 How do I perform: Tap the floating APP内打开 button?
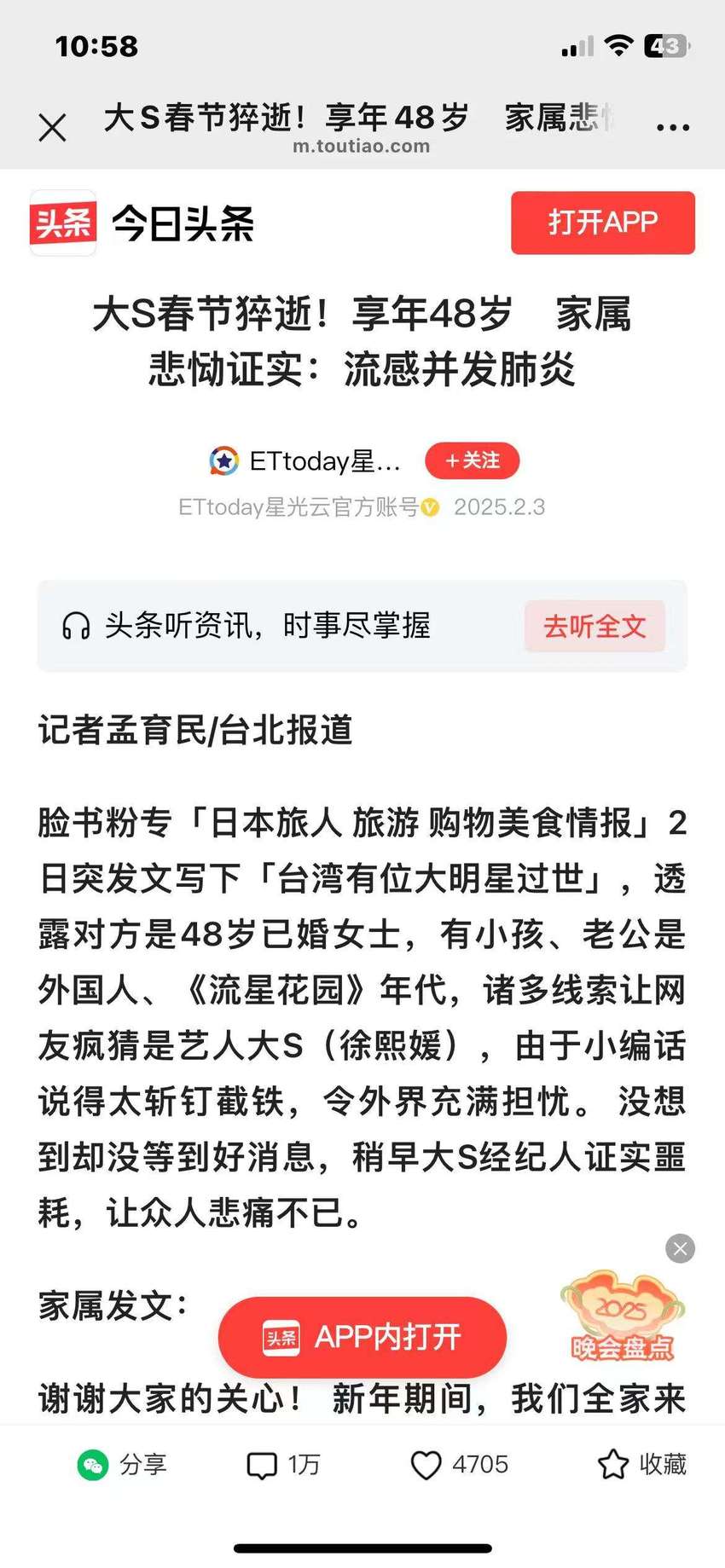pos(362,1337)
